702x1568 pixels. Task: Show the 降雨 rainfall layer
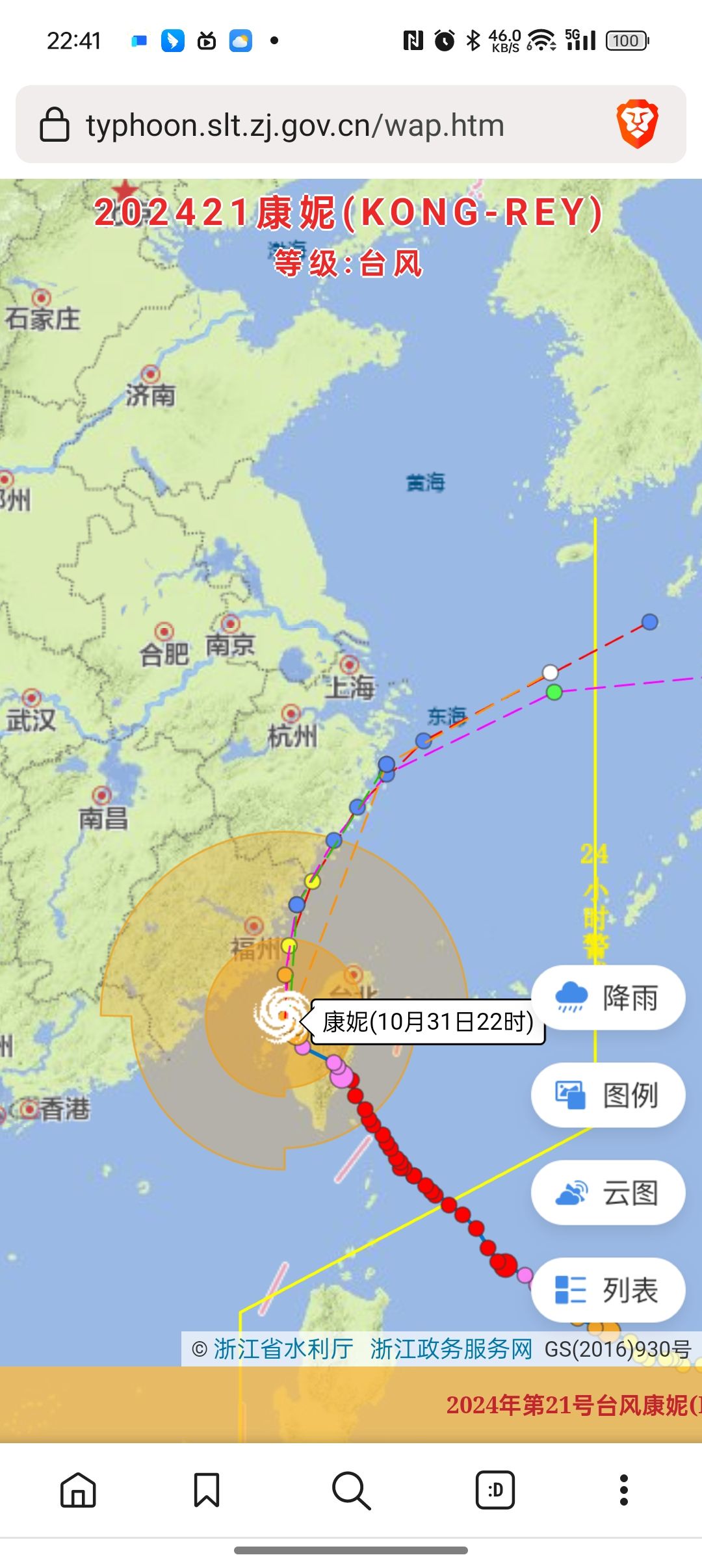coord(608,998)
